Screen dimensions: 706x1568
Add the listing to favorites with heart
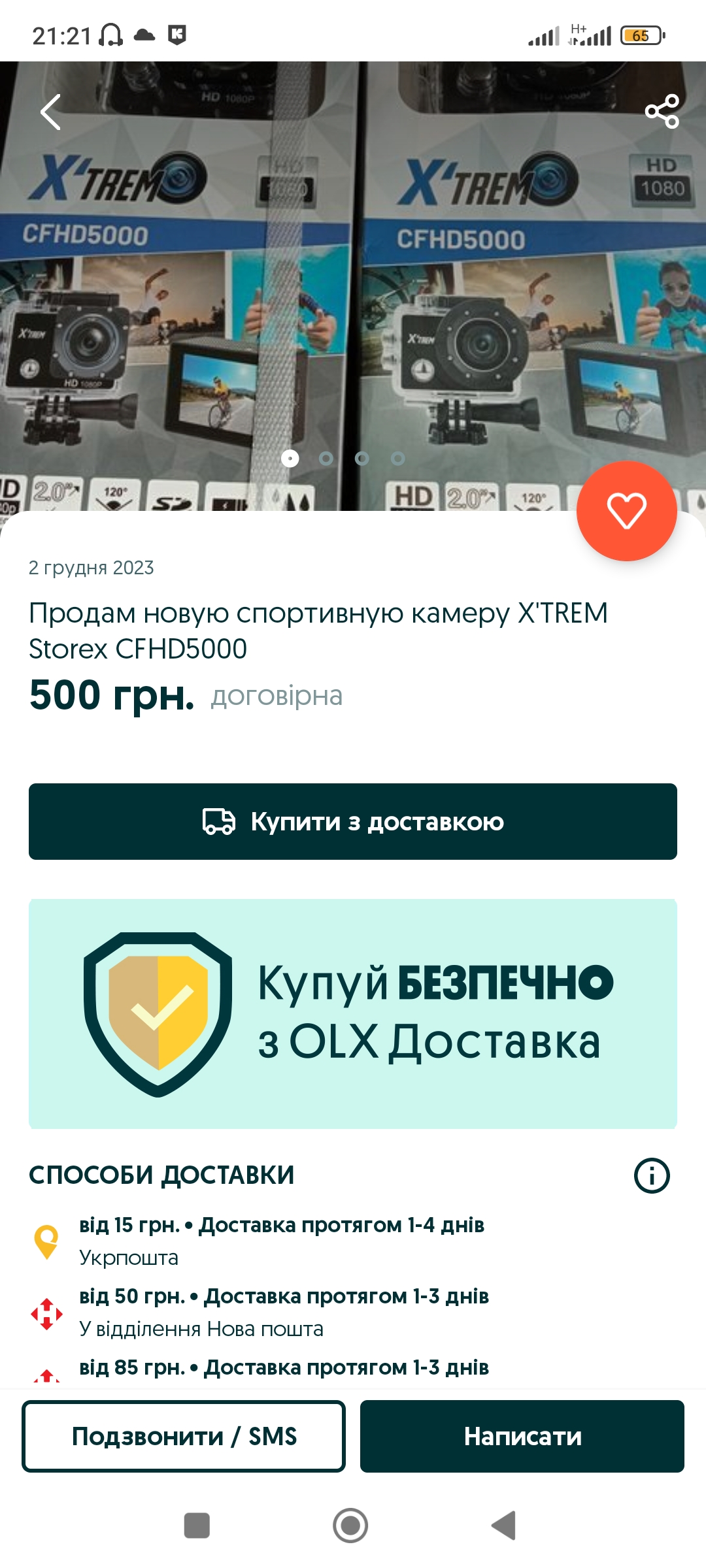pyautogui.click(x=626, y=511)
